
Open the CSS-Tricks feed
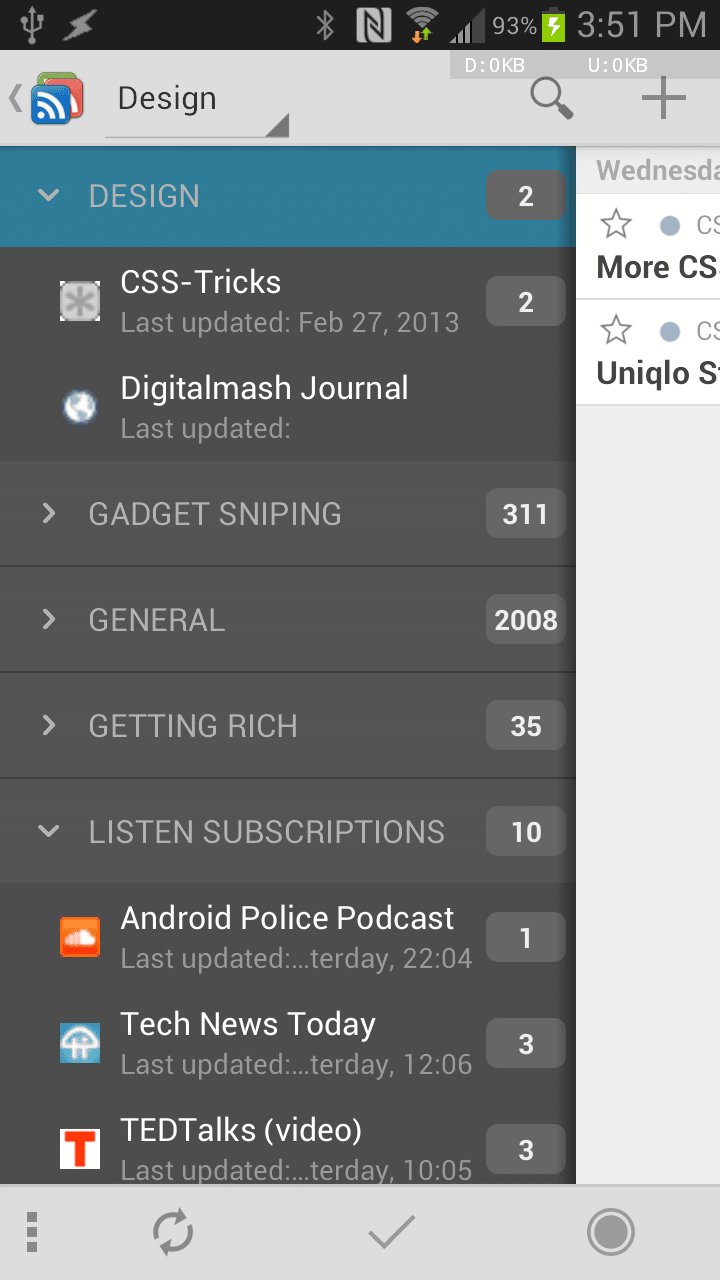click(x=288, y=300)
